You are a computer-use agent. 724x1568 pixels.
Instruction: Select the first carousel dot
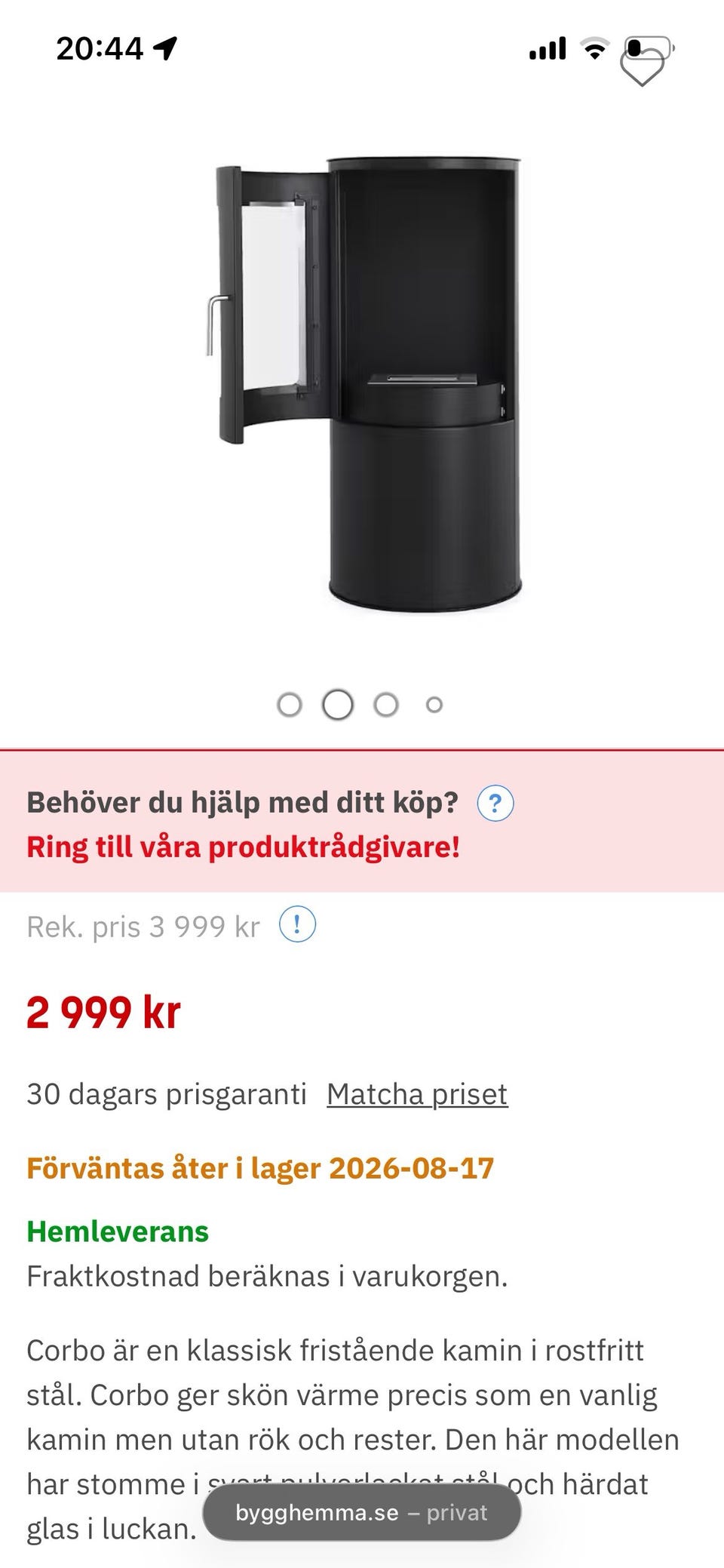289,704
